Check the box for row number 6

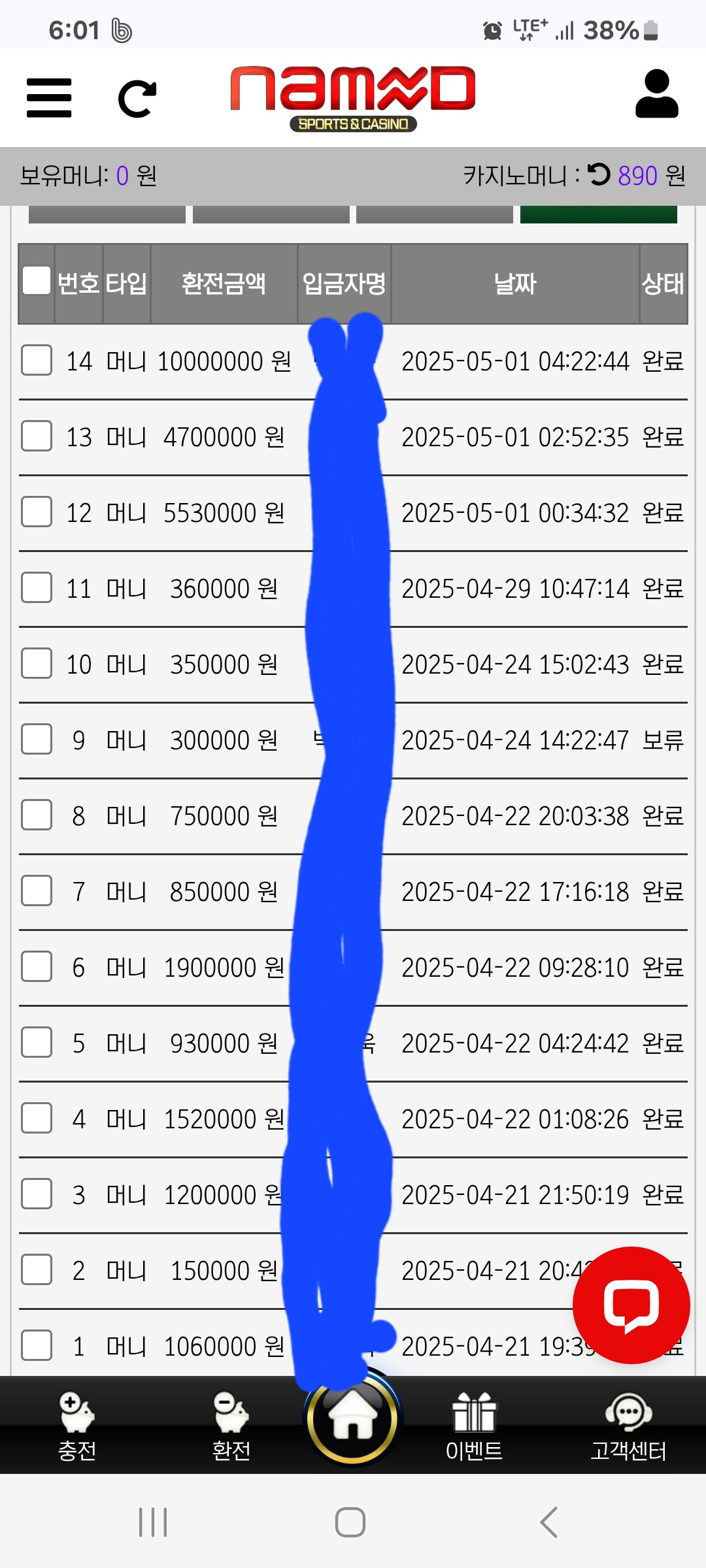(37, 967)
